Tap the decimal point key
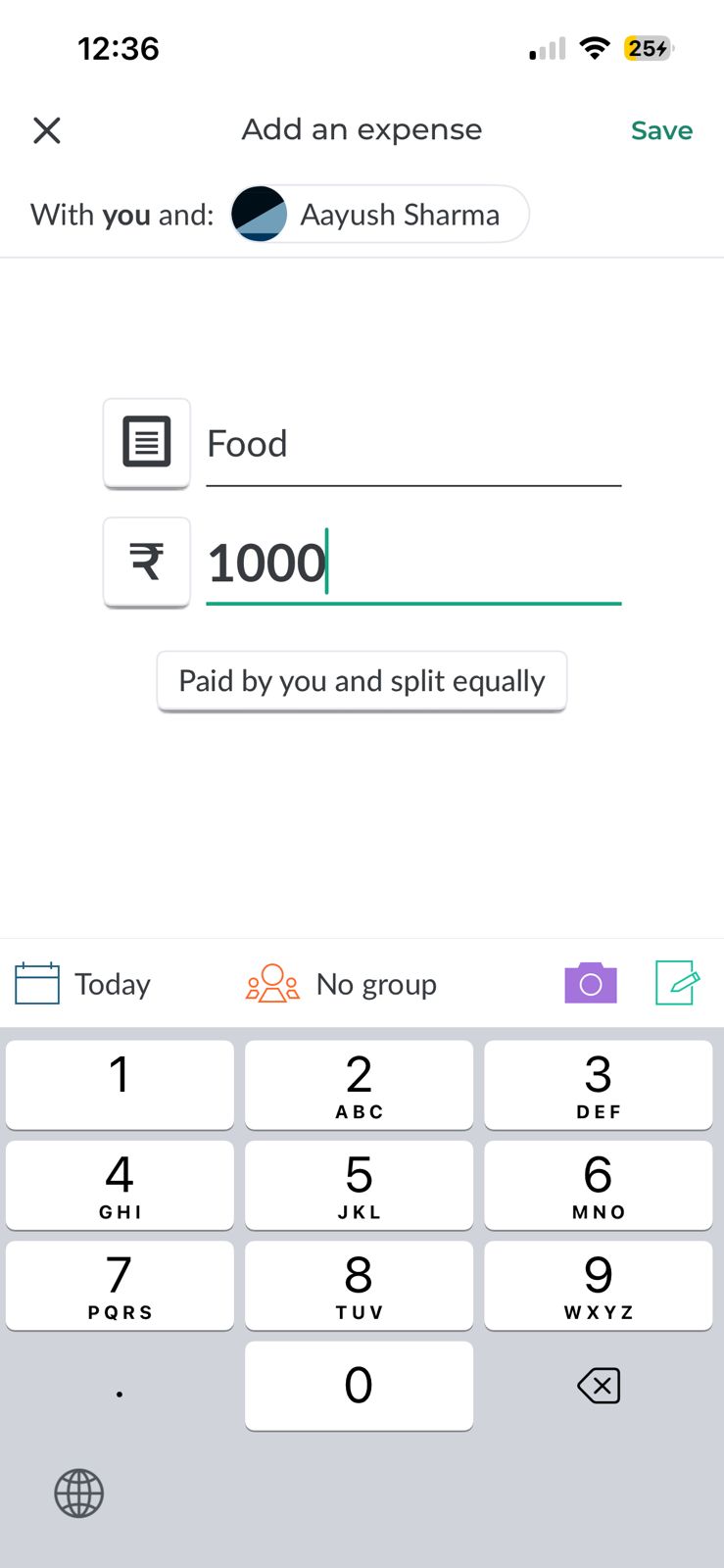Viewport: 724px width, 1568px height. click(120, 1386)
